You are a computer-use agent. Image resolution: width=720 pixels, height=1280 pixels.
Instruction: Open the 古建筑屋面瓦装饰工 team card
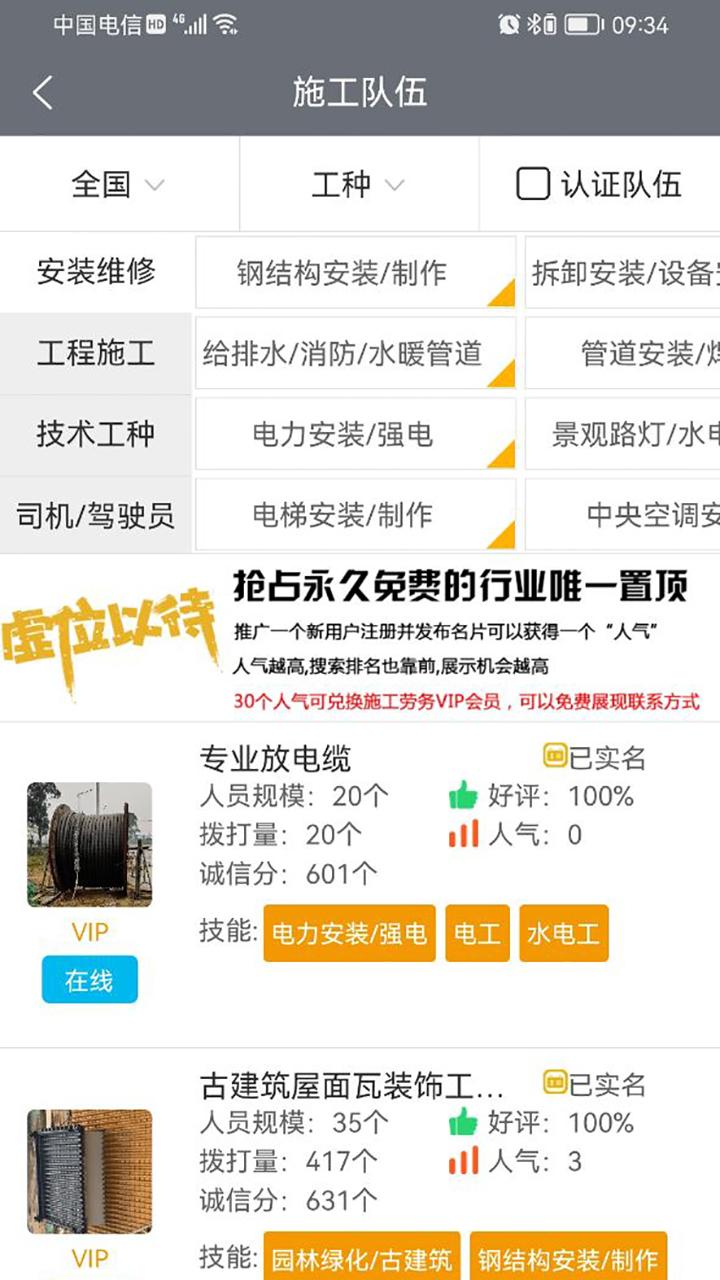pos(360,1165)
